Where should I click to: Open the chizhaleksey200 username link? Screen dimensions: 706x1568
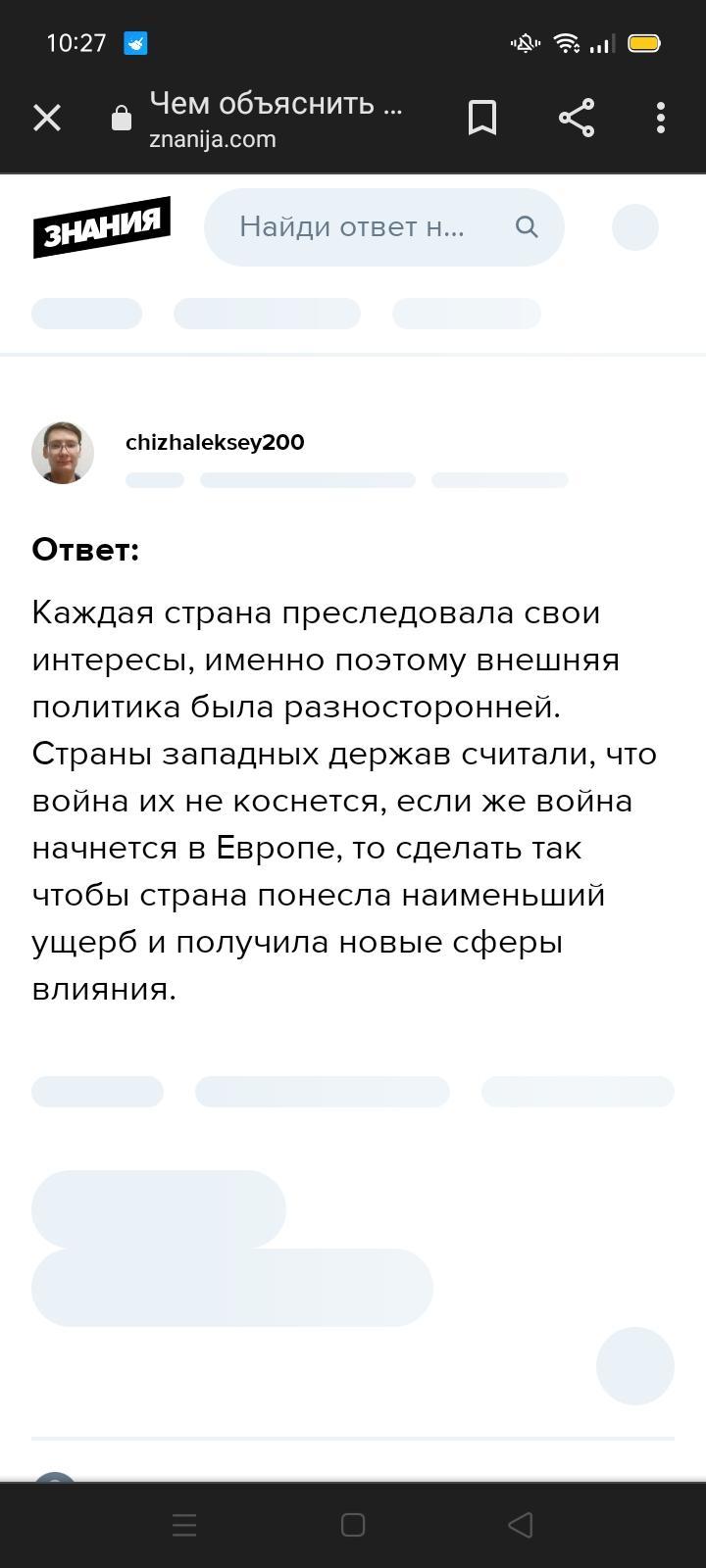(x=215, y=442)
